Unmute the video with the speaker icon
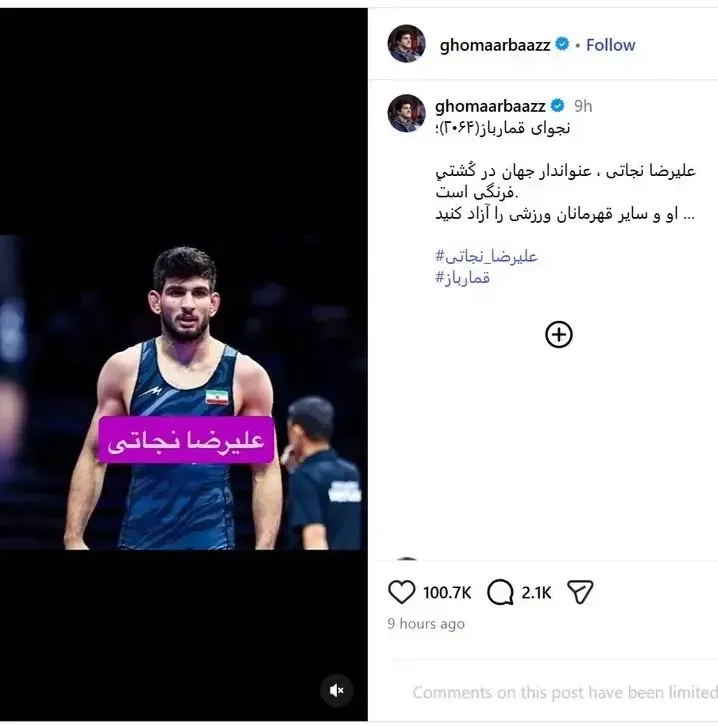 (337, 690)
